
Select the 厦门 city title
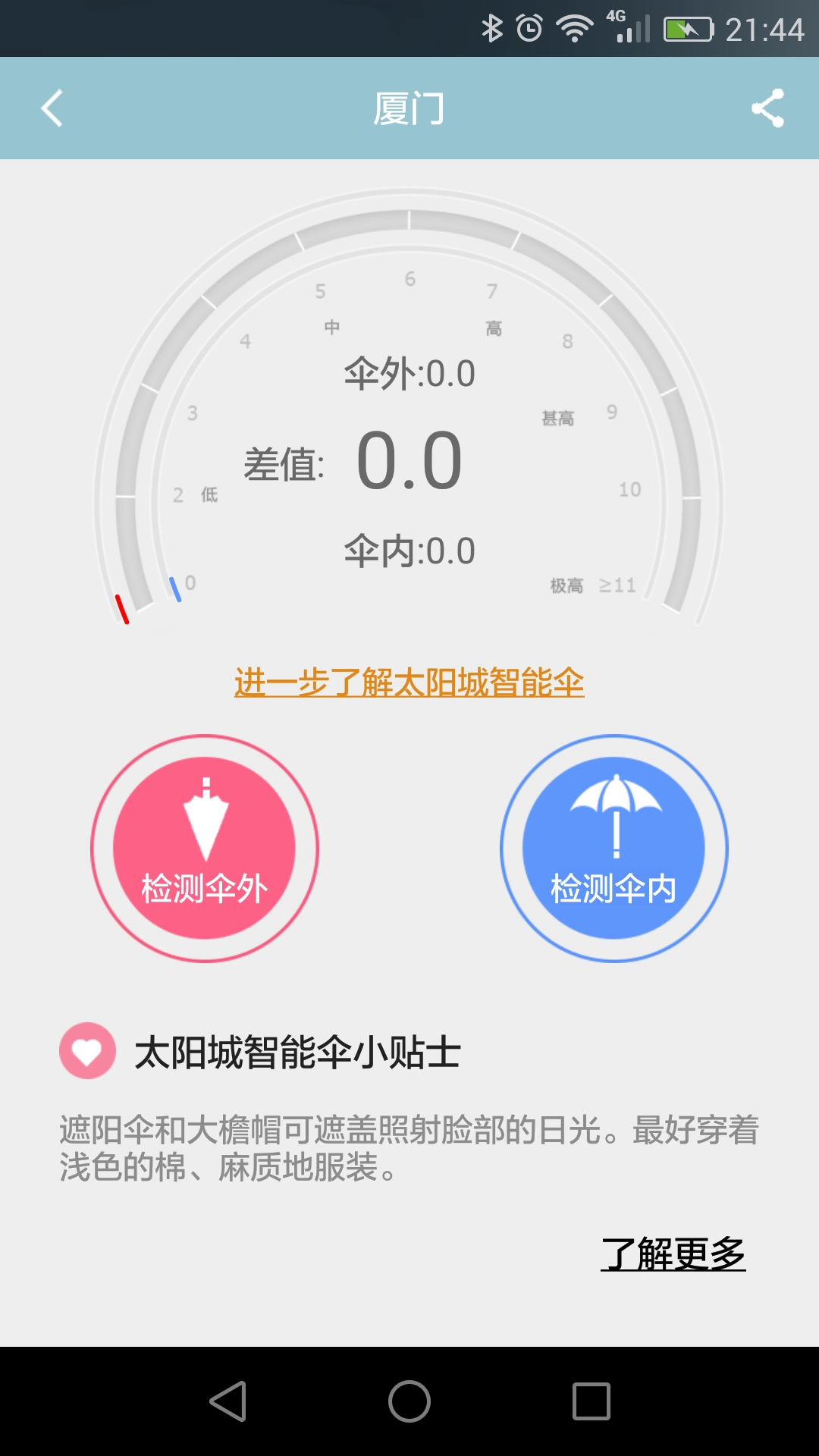(409, 108)
